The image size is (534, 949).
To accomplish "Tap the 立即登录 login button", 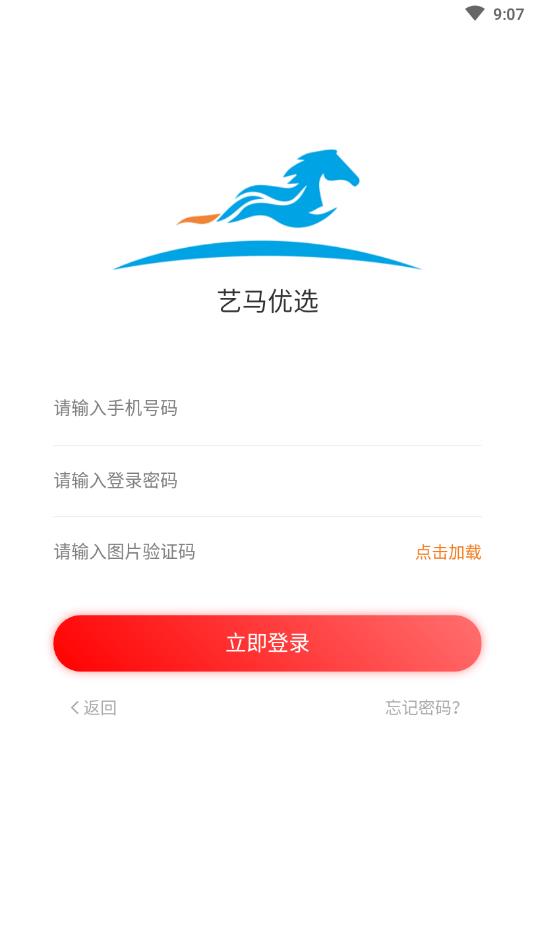I will [x=267, y=643].
